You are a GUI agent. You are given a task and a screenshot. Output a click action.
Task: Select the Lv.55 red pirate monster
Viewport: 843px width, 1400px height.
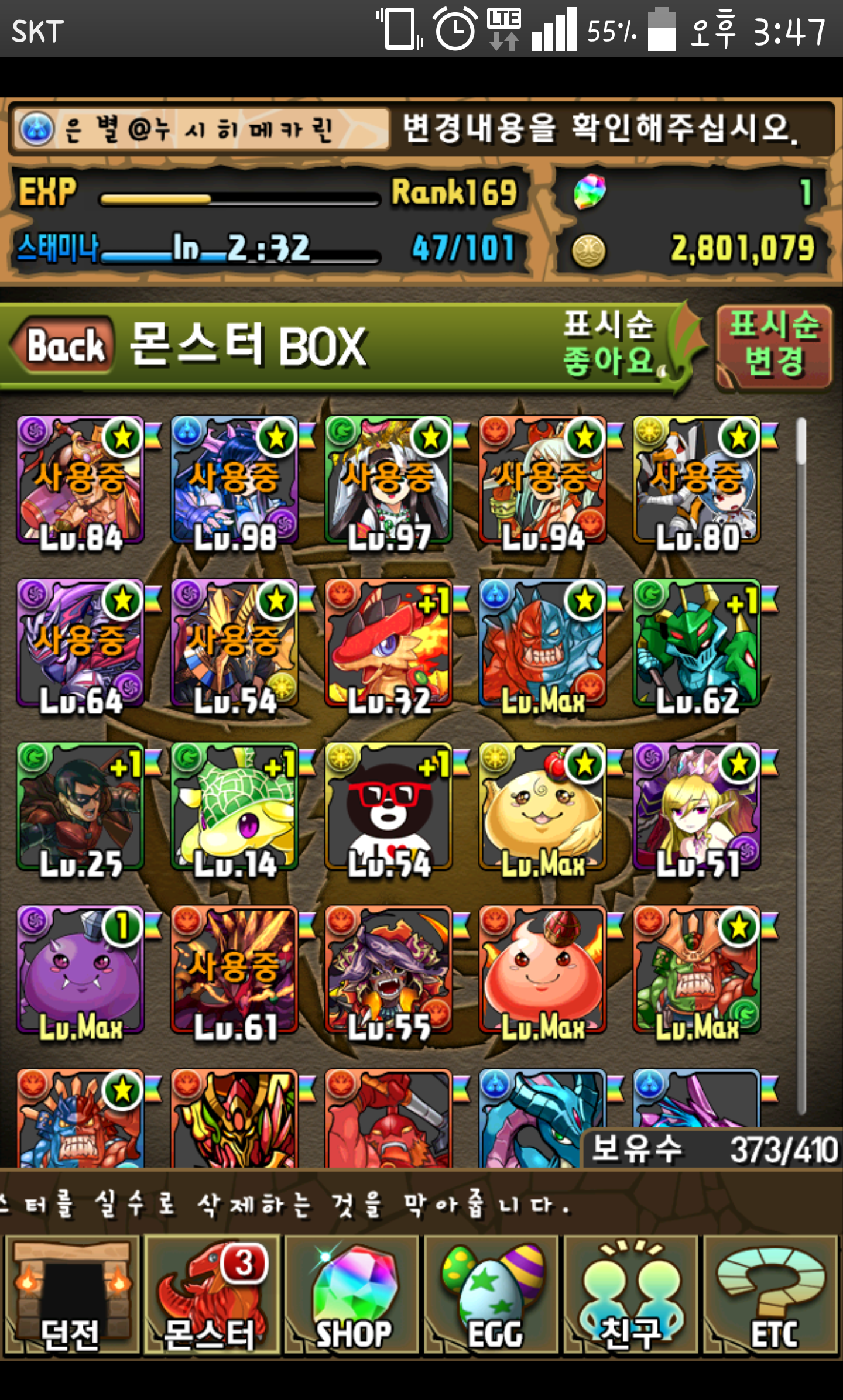tap(389, 970)
